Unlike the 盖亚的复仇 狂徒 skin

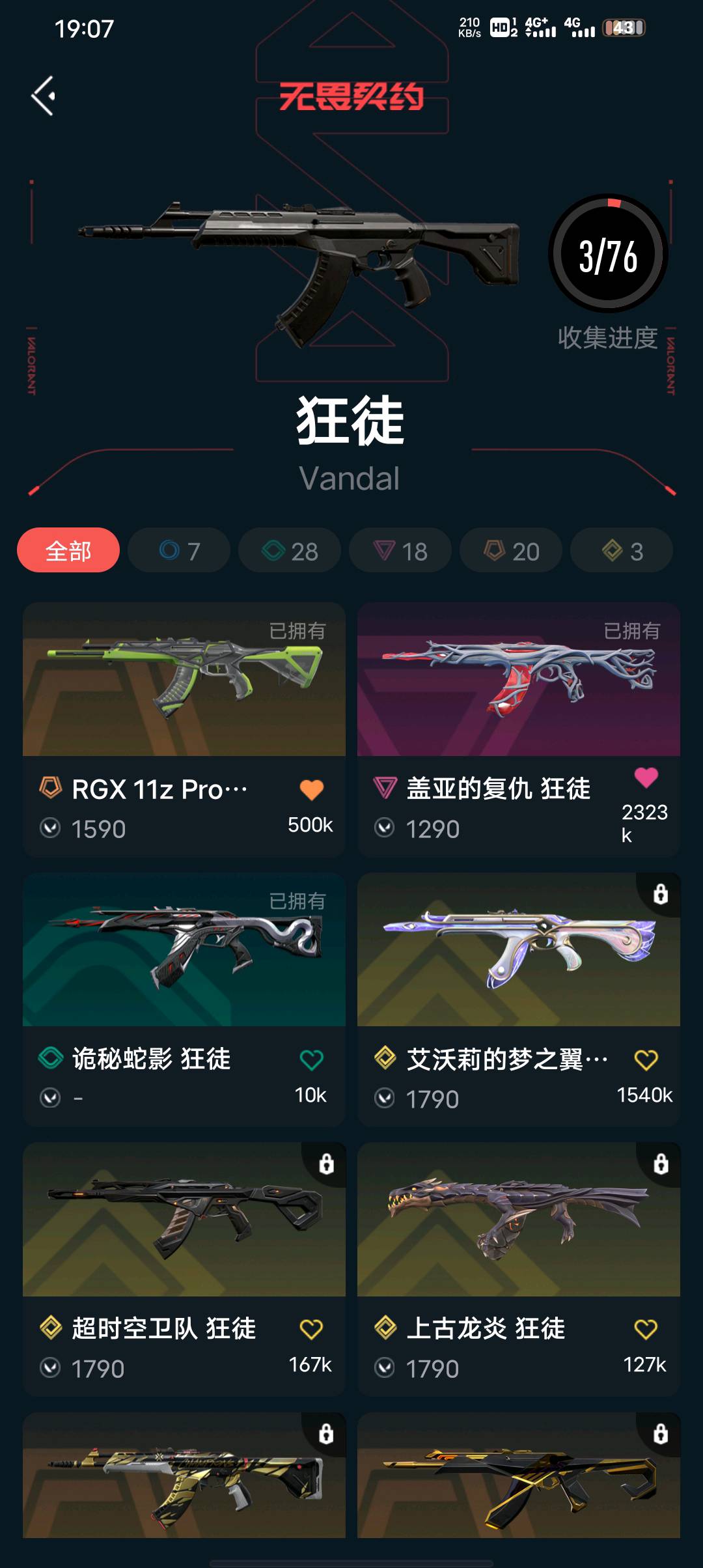click(646, 777)
